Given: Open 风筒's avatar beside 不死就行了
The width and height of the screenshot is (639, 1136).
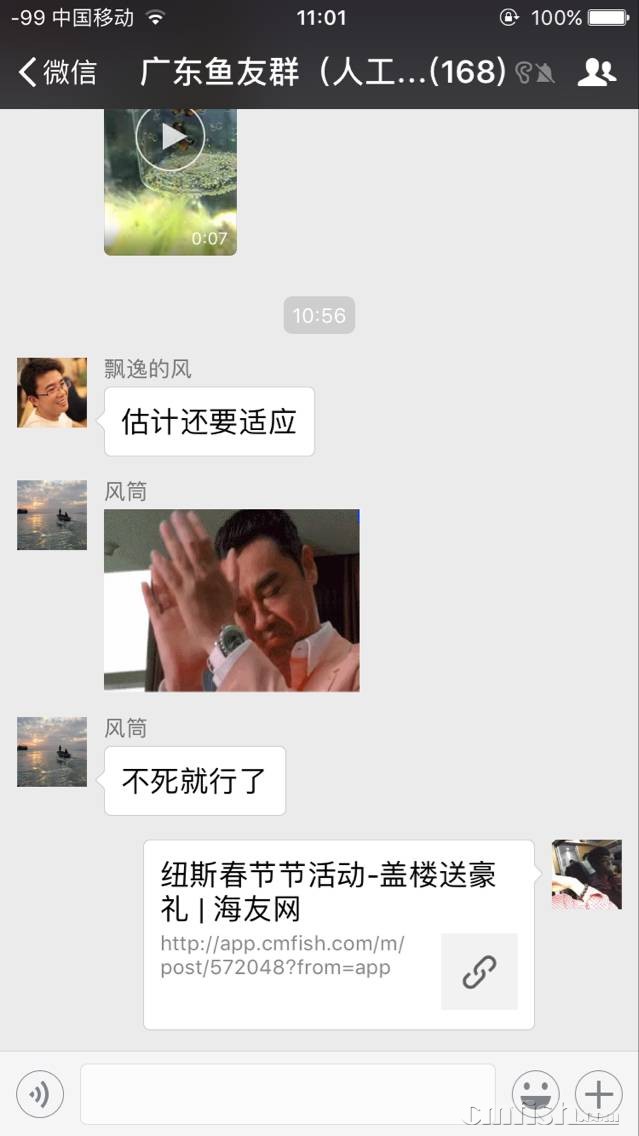Looking at the screenshot, I should [x=52, y=751].
